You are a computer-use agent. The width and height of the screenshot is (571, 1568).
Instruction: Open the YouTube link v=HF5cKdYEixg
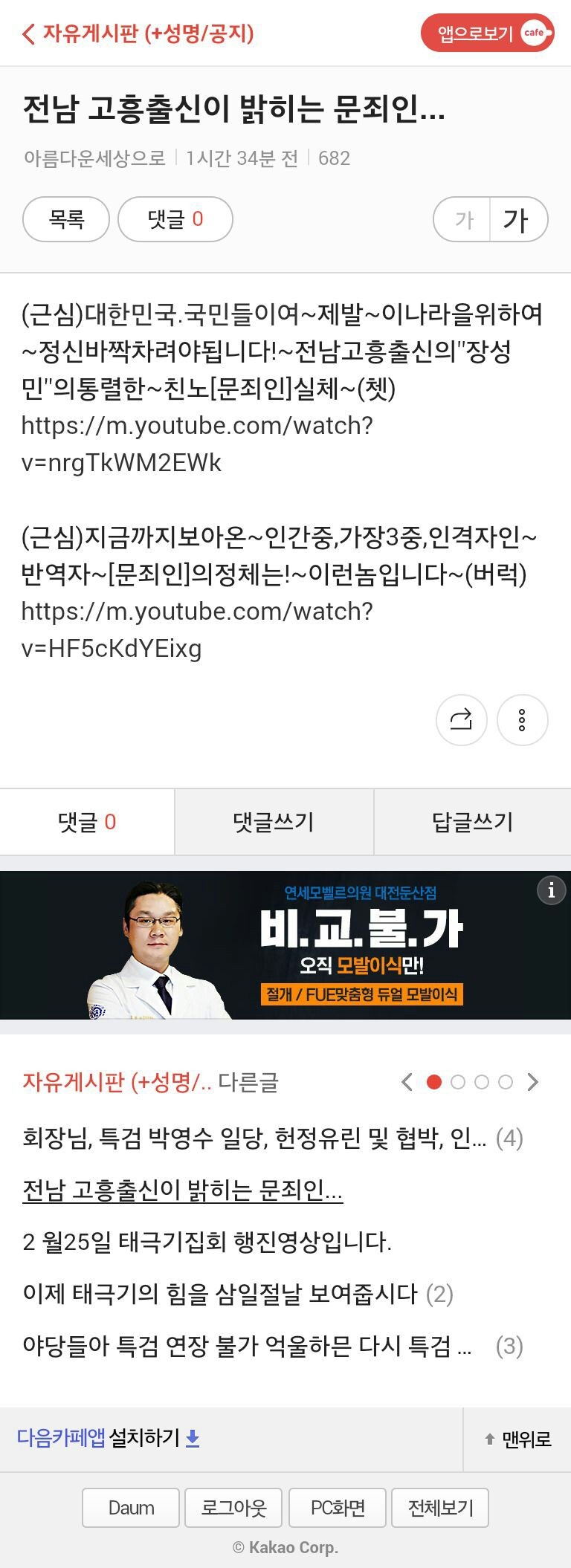[x=197, y=629]
